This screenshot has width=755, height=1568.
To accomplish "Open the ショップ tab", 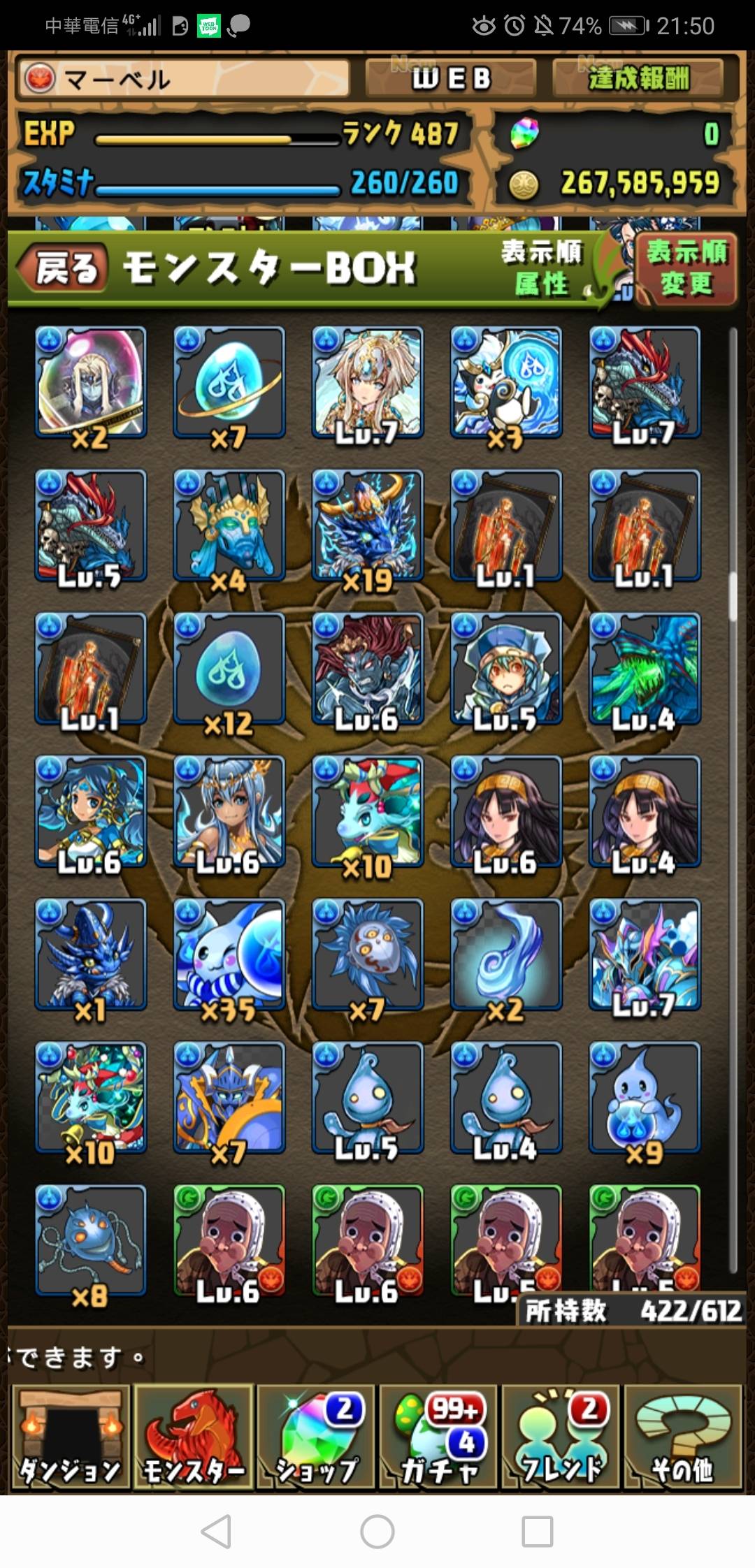I will point(317,1437).
